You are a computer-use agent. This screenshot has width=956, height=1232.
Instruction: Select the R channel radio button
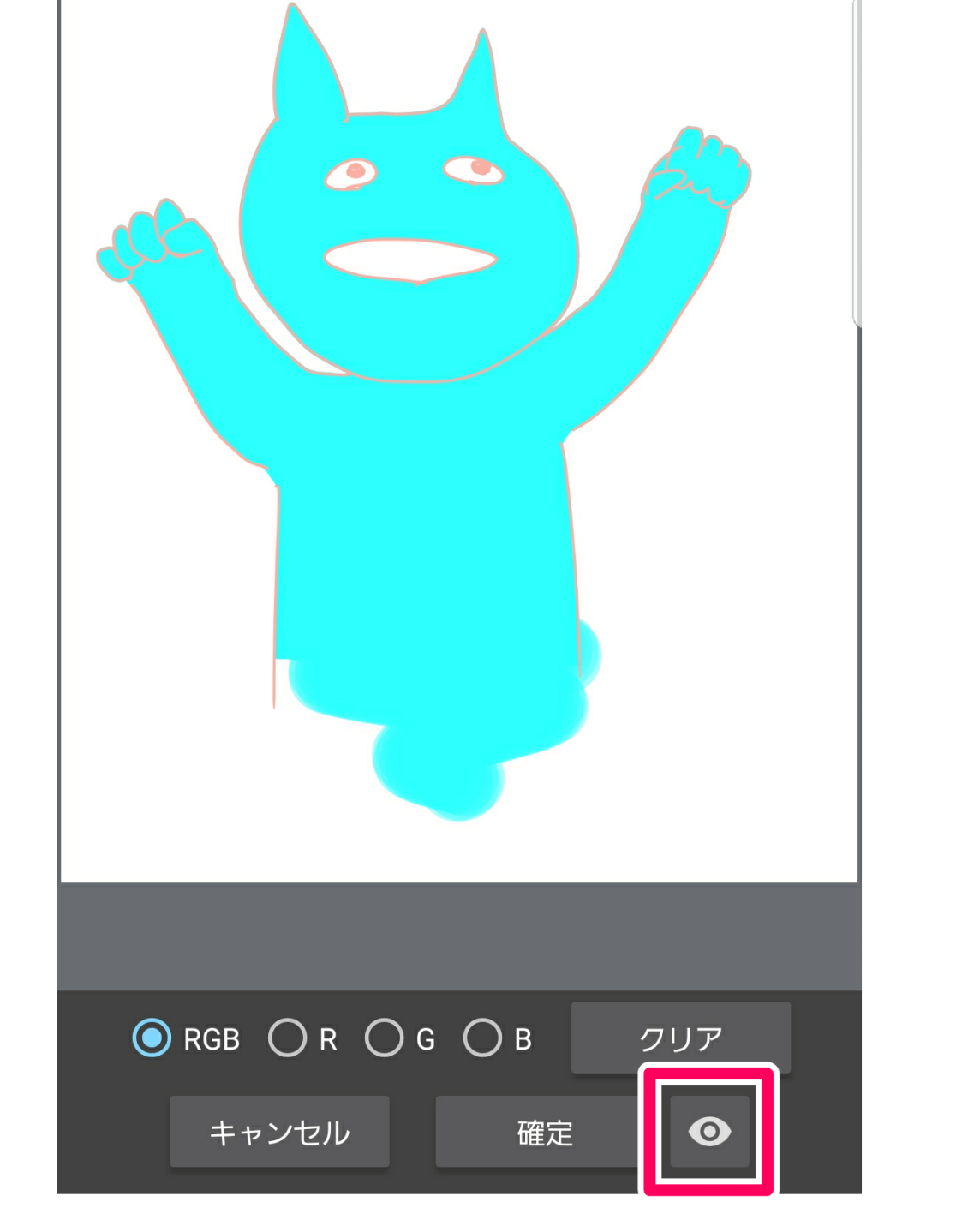[287, 1038]
